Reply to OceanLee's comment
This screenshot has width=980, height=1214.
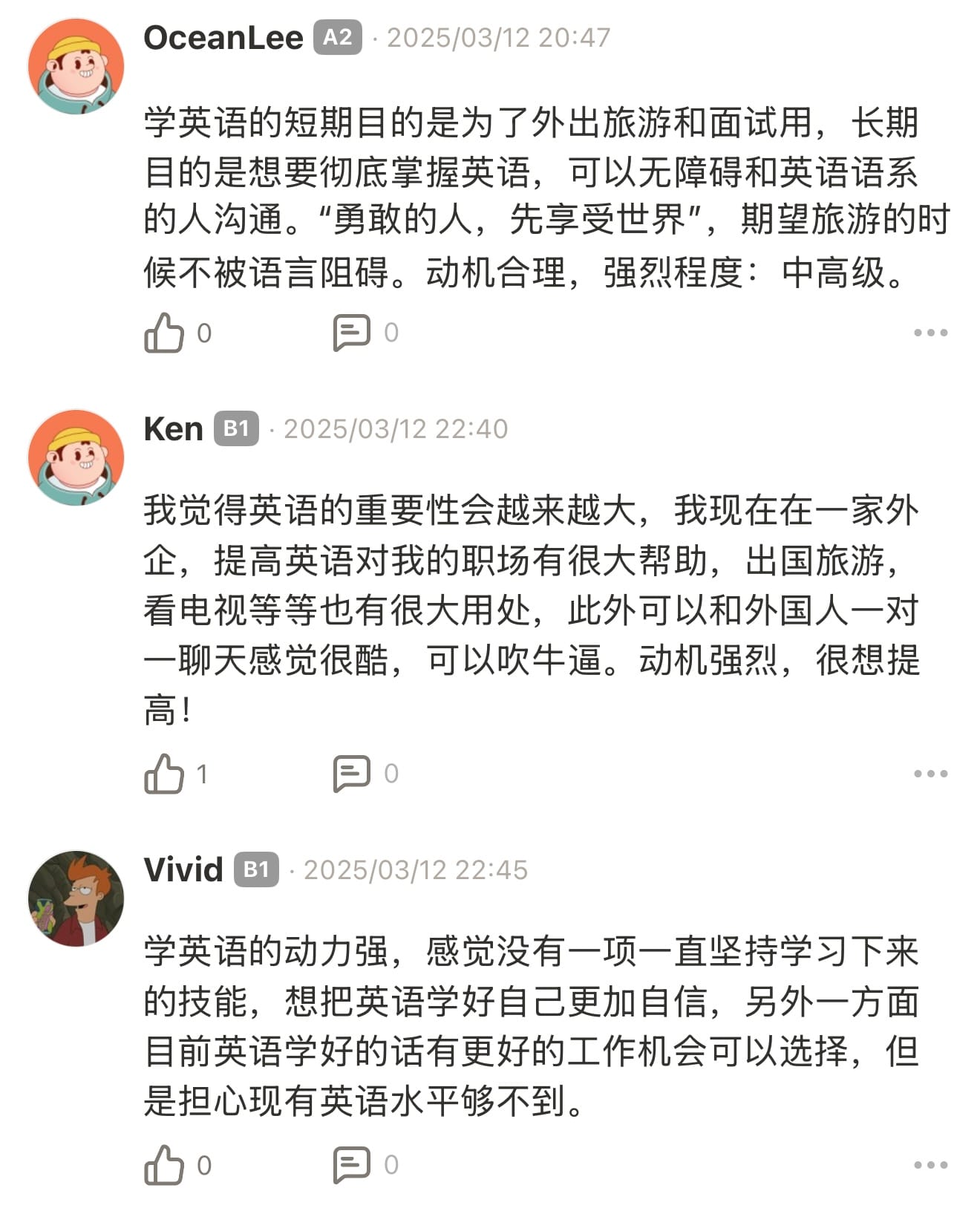[351, 332]
